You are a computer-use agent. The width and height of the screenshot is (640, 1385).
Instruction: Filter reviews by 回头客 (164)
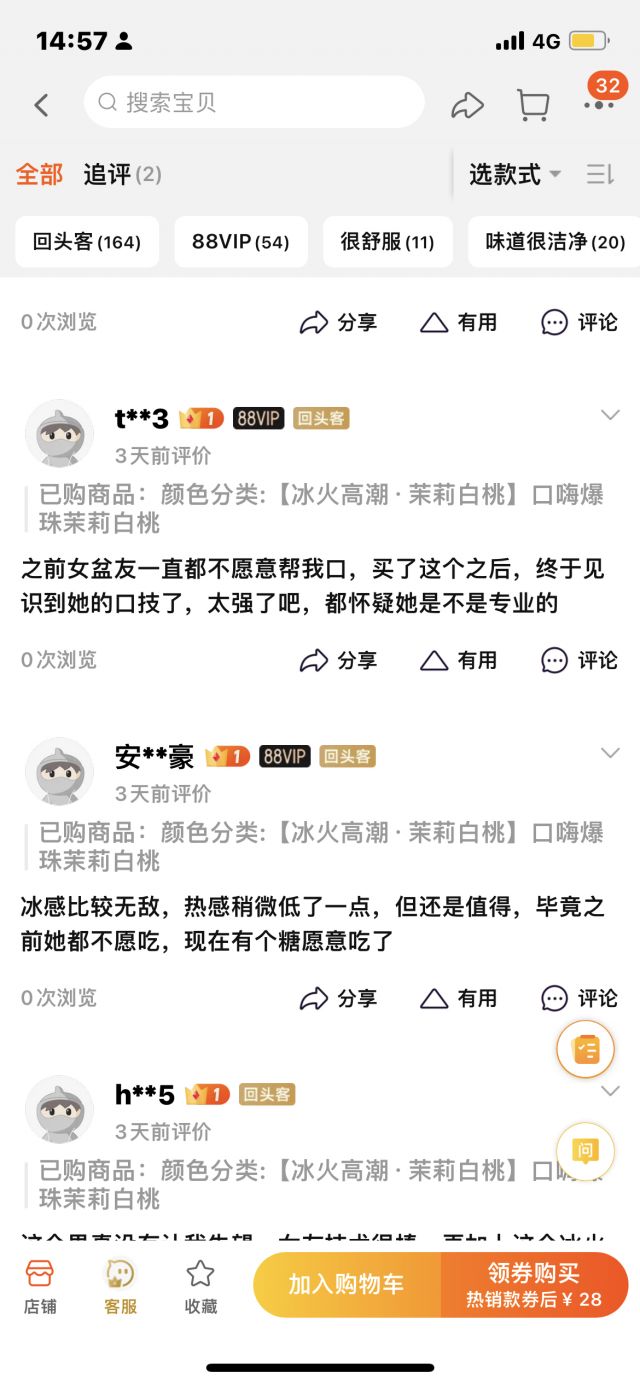[87, 242]
